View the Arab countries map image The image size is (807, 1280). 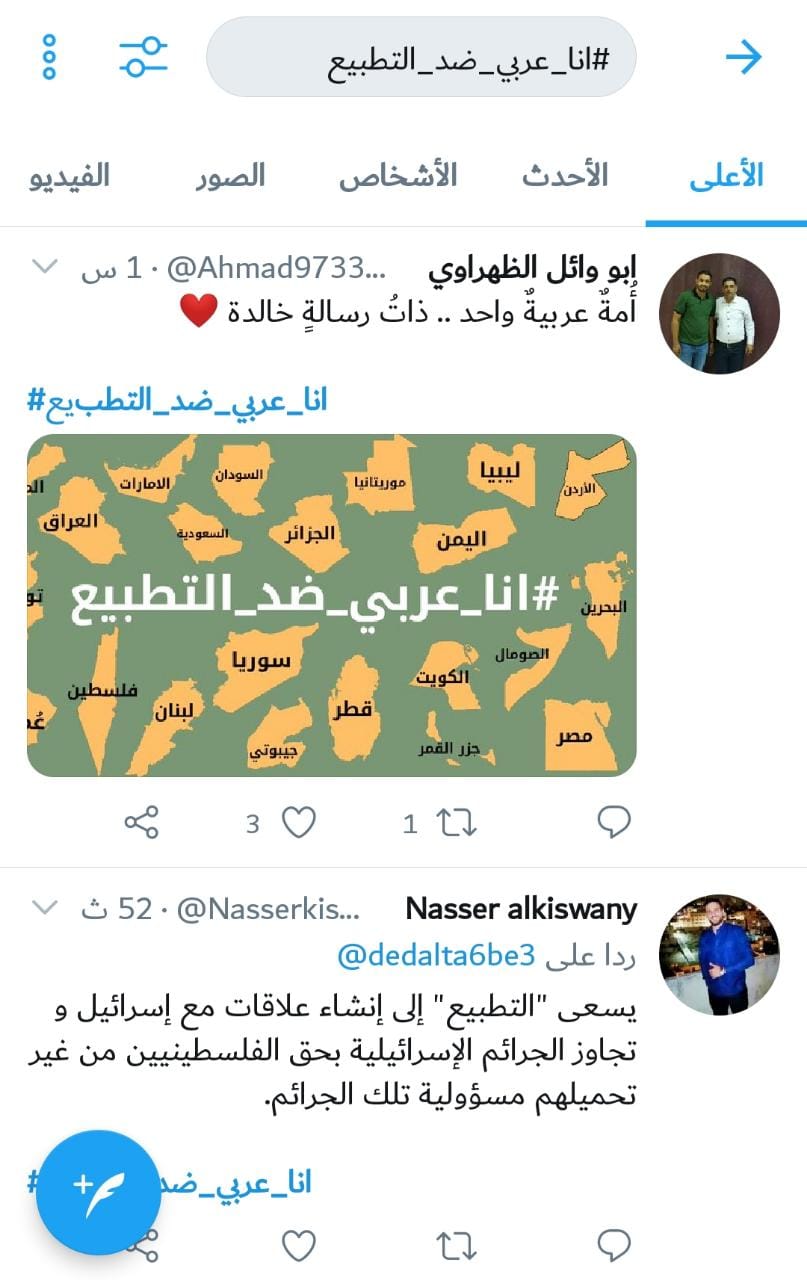331,605
